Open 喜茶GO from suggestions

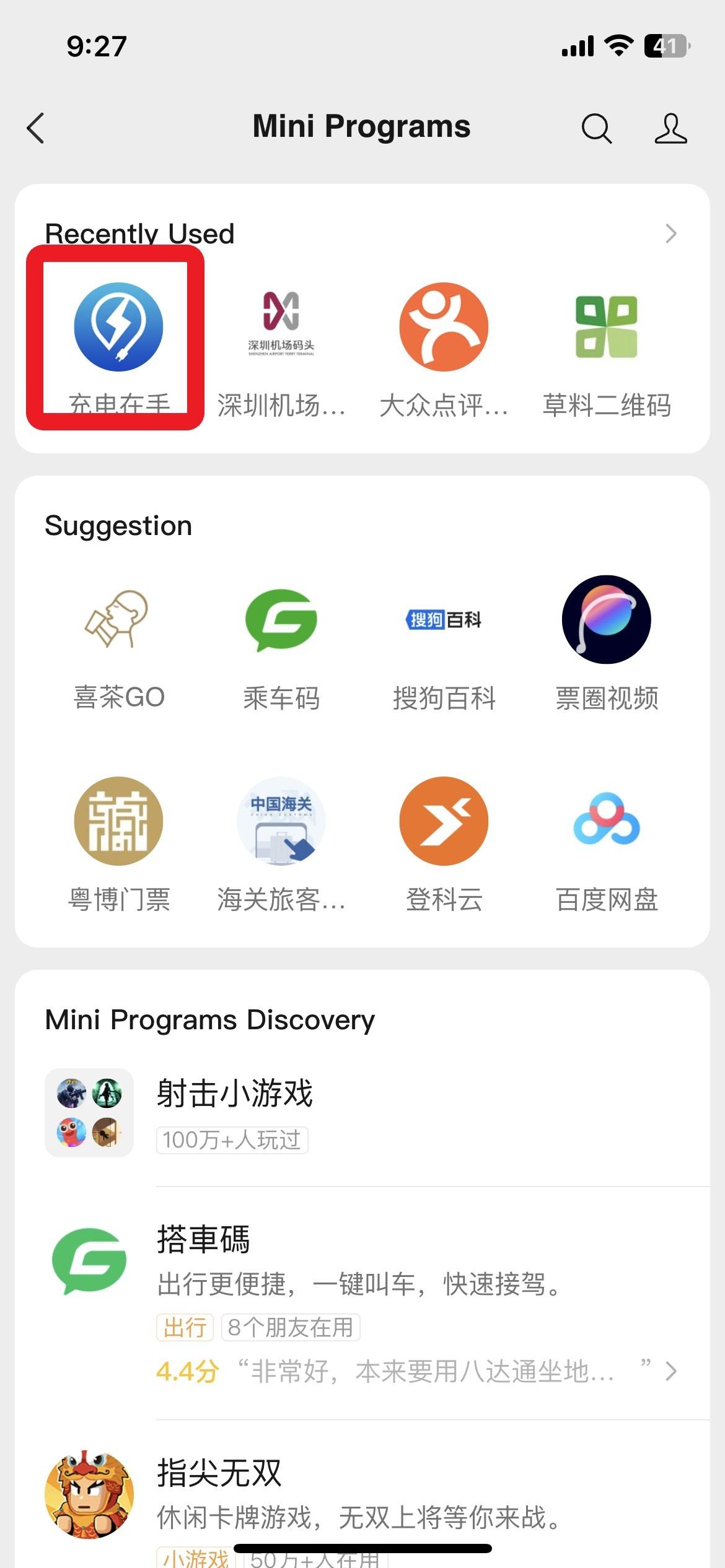(118, 619)
